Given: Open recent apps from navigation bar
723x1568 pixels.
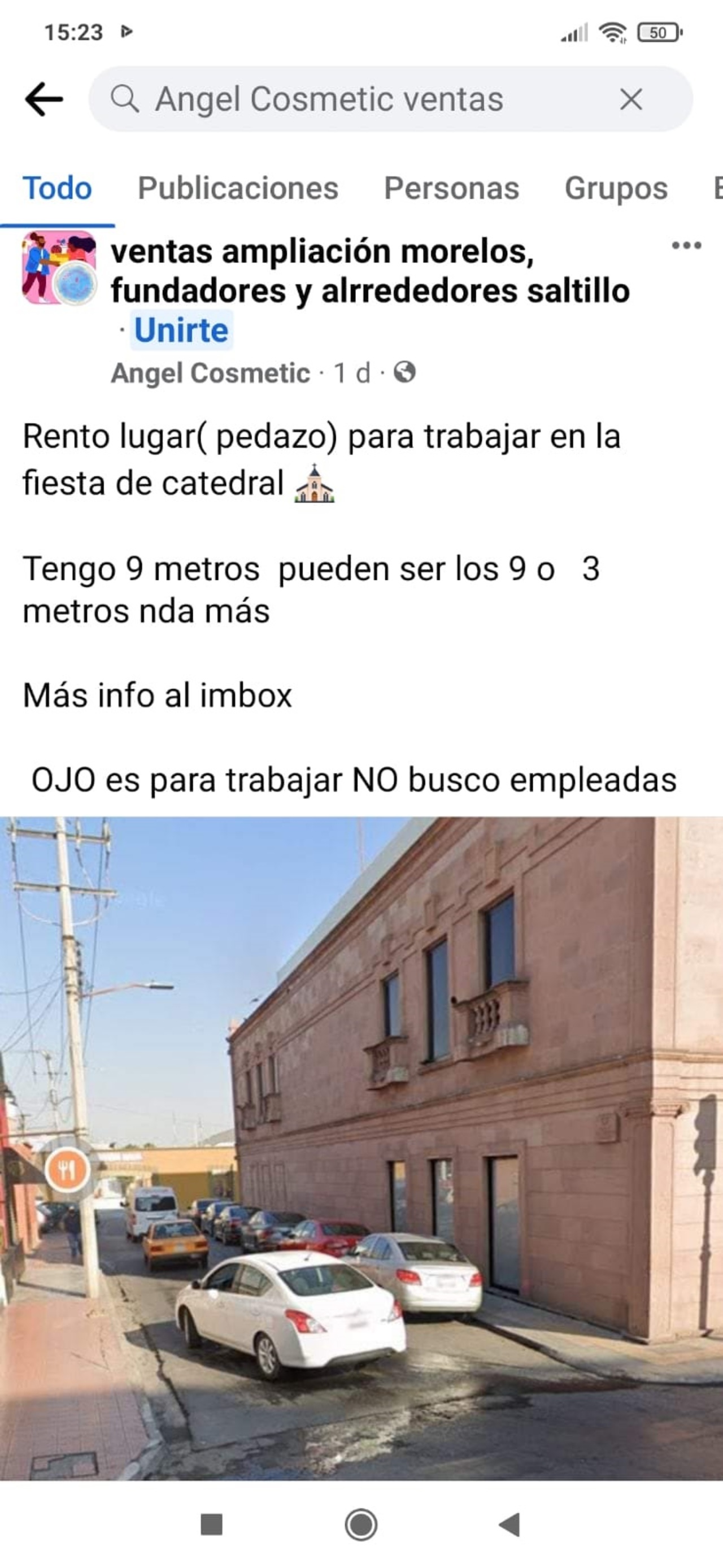Looking at the screenshot, I should tap(211, 1524).
